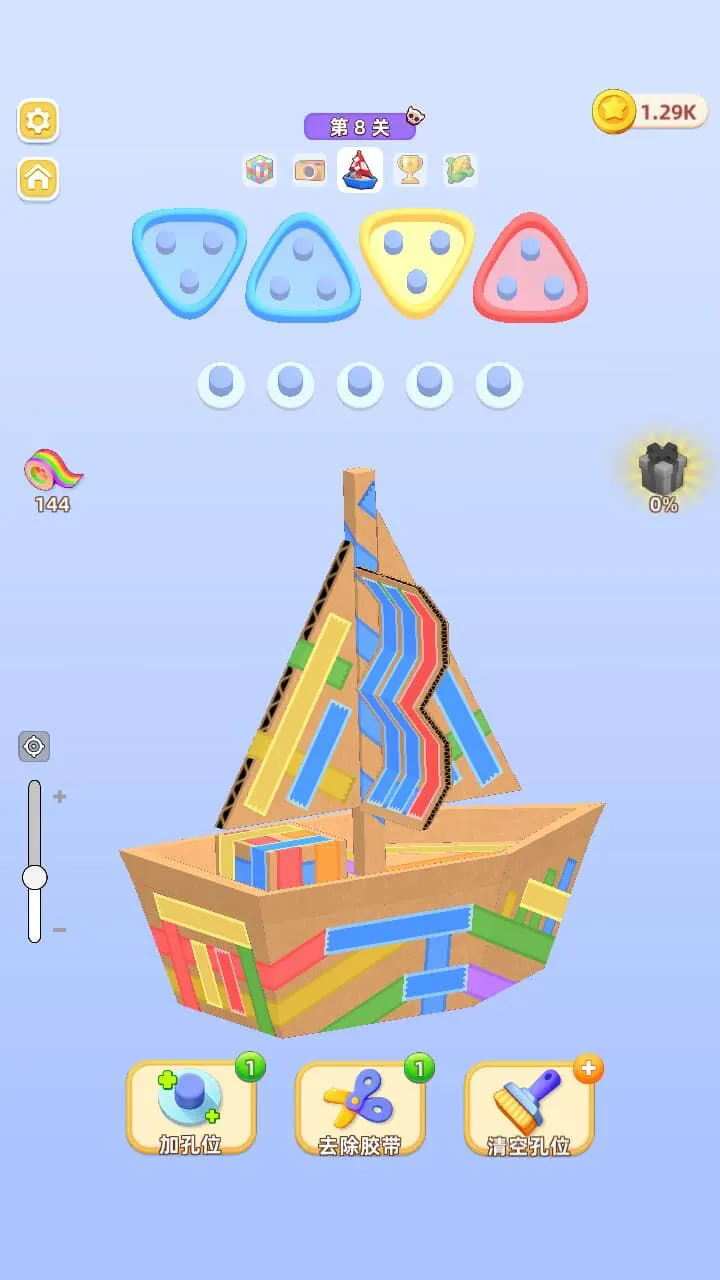Open the settings gear
720x1280 pixels.
[38, 121]
